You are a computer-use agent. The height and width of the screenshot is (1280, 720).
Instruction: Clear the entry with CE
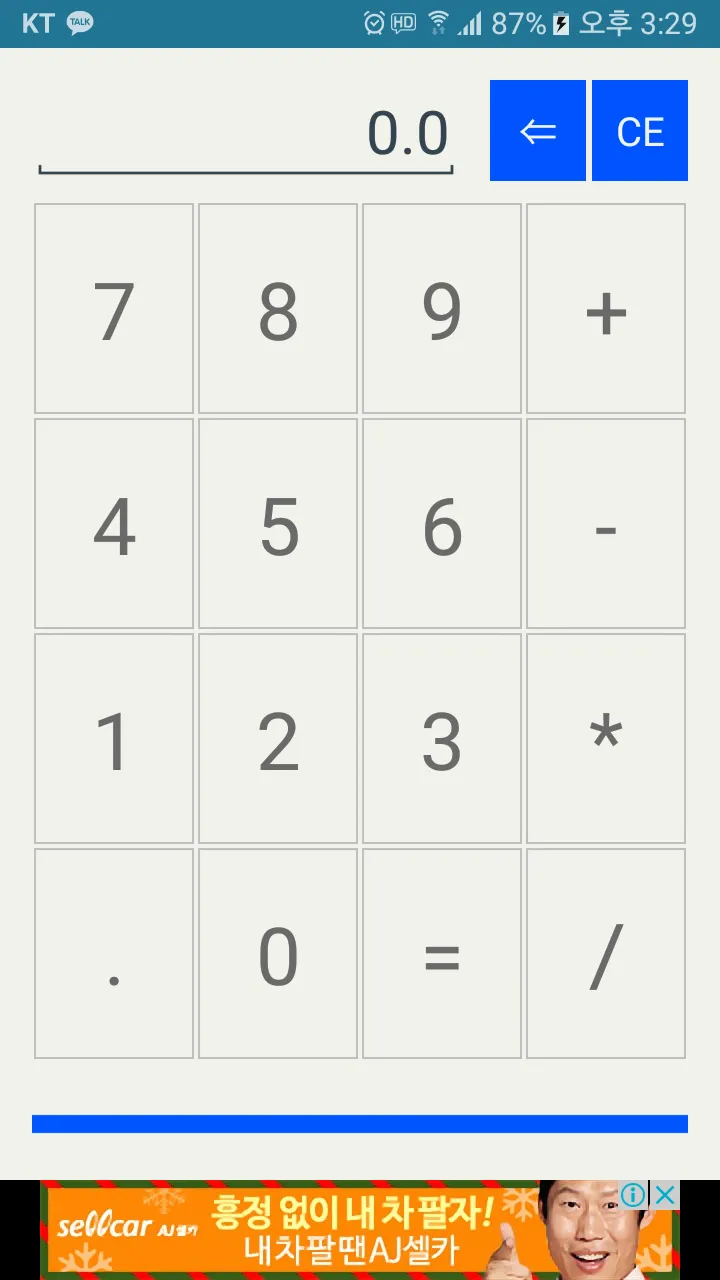(x=640, y=131)
